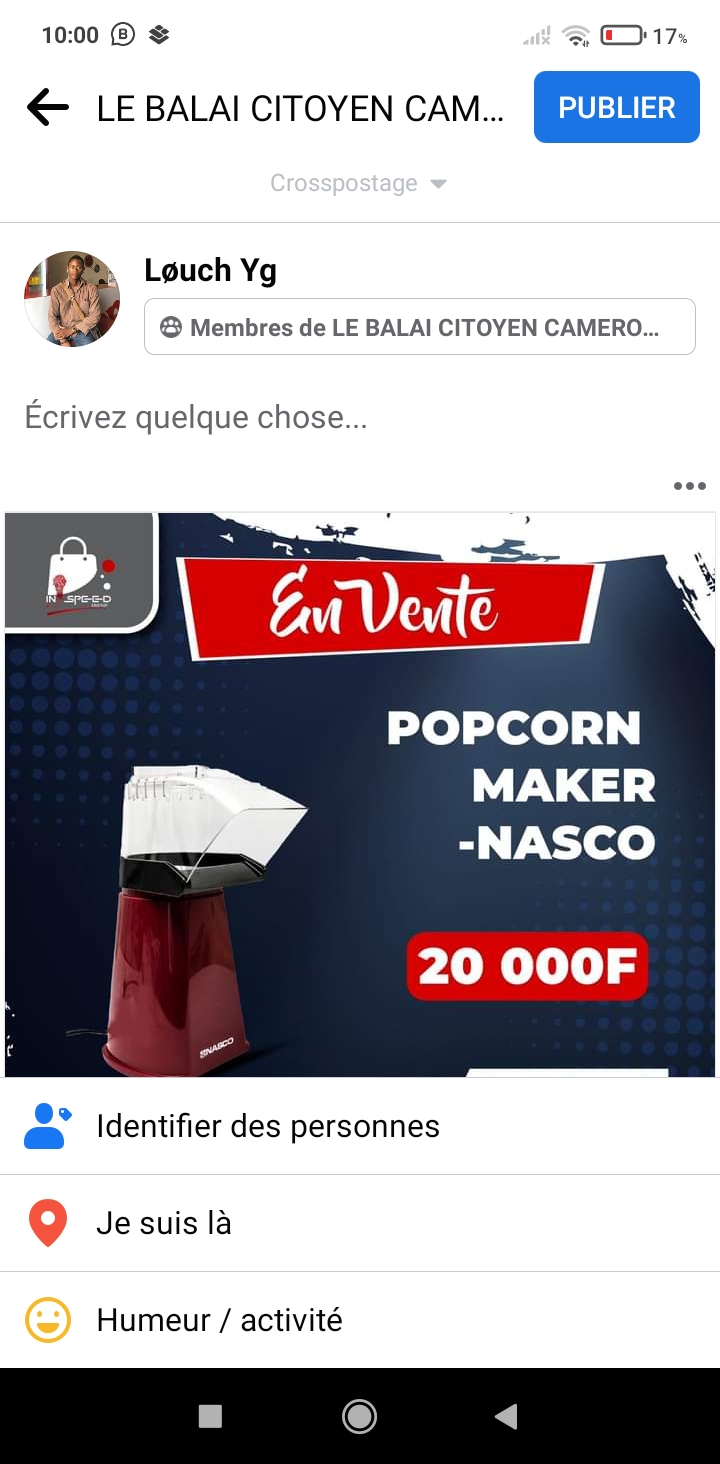Open the three-dot options above the image
This screenshot has width=720, height=1464.
[x=689, y=486]
